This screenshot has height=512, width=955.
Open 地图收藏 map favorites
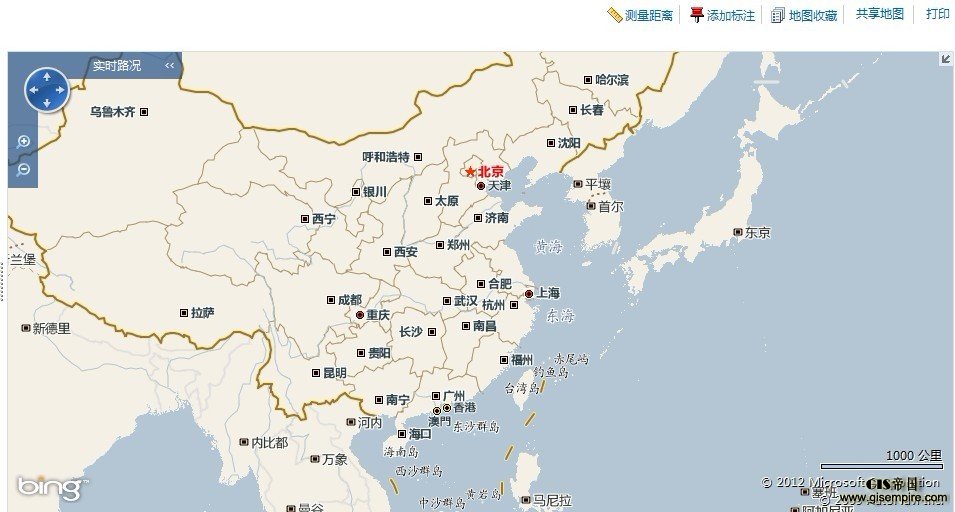(805, 15)
